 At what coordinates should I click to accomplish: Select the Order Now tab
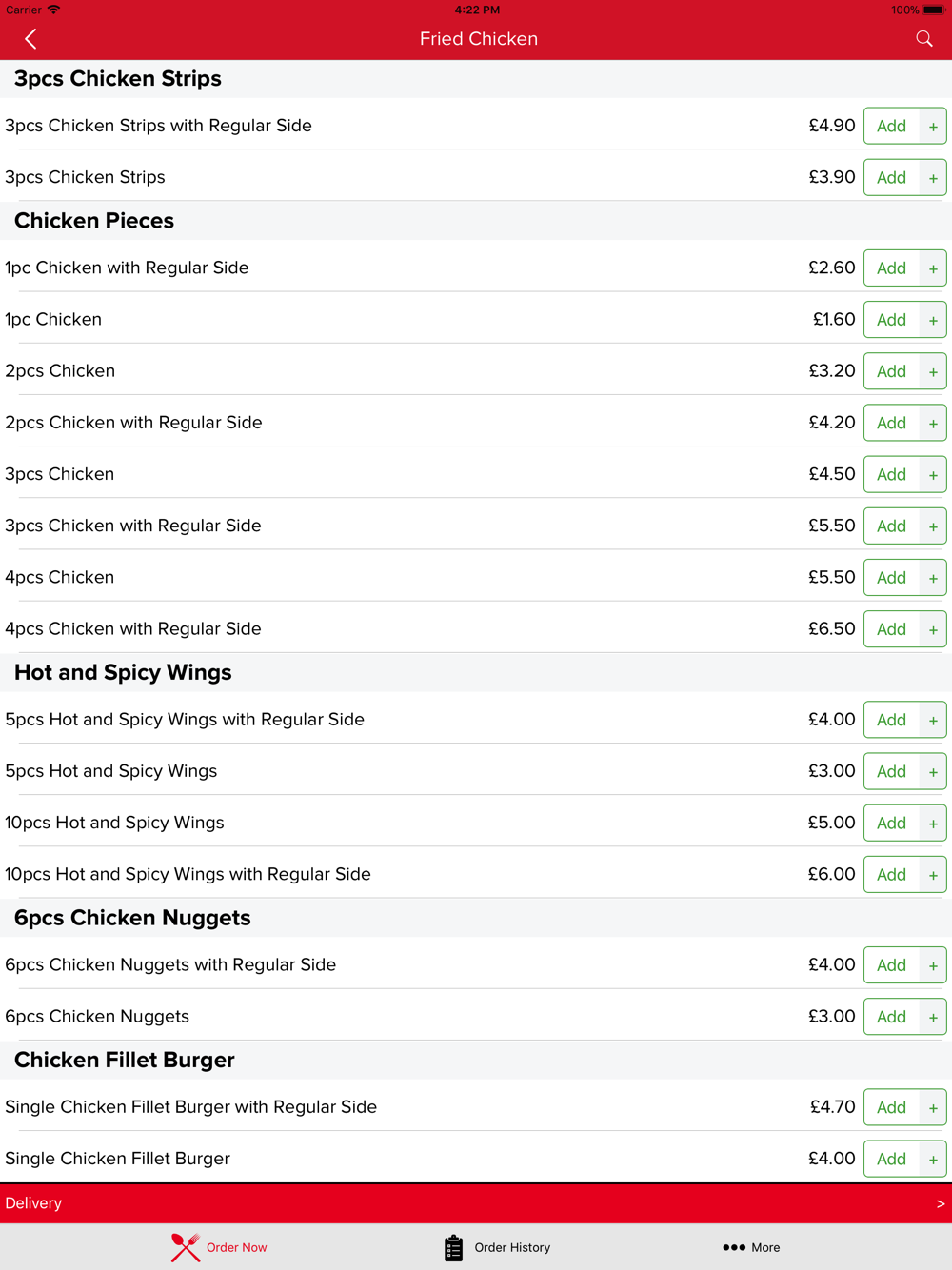tap(219, 1247)
